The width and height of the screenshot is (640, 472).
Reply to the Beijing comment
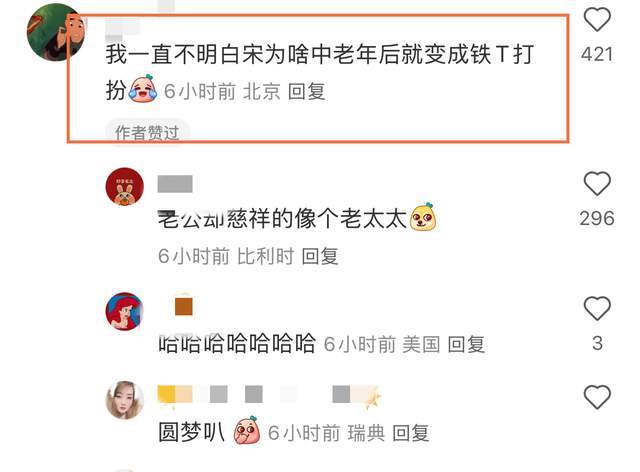pyautogui.click(x=306, y=91)
